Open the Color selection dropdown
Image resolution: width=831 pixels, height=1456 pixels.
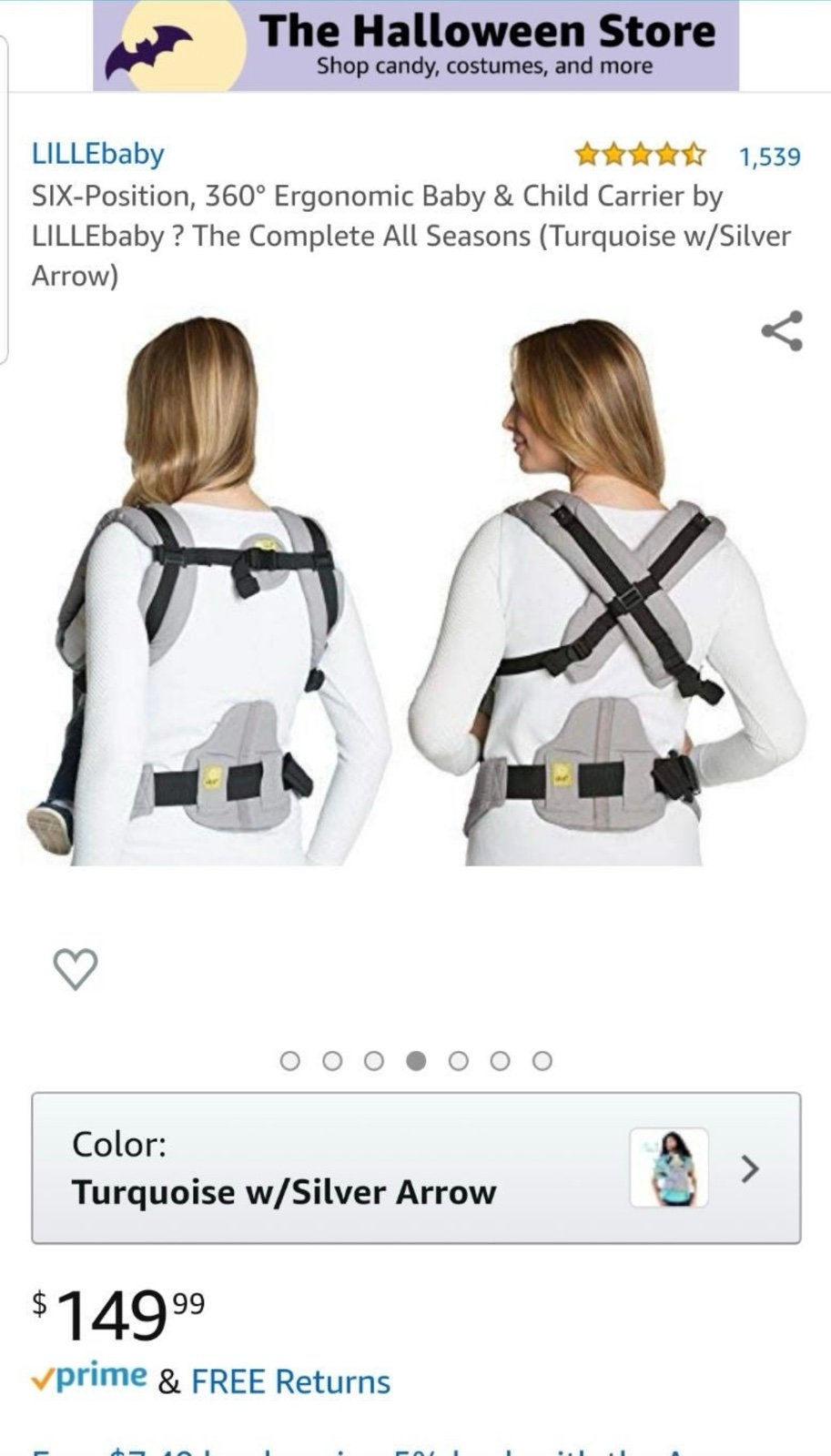click(x=416, y=1168)
